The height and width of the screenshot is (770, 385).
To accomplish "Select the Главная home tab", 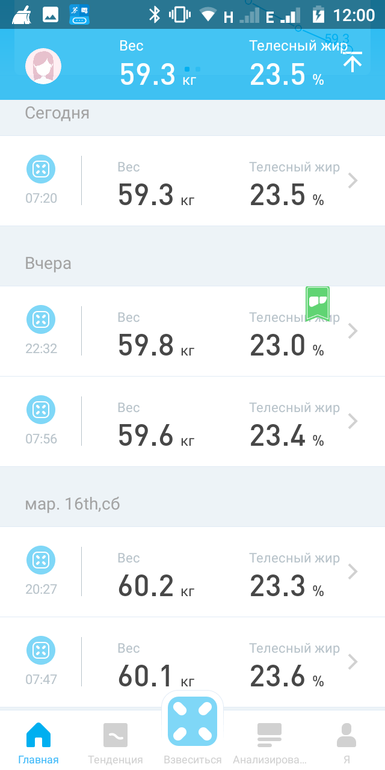I will tap(38, 744).
